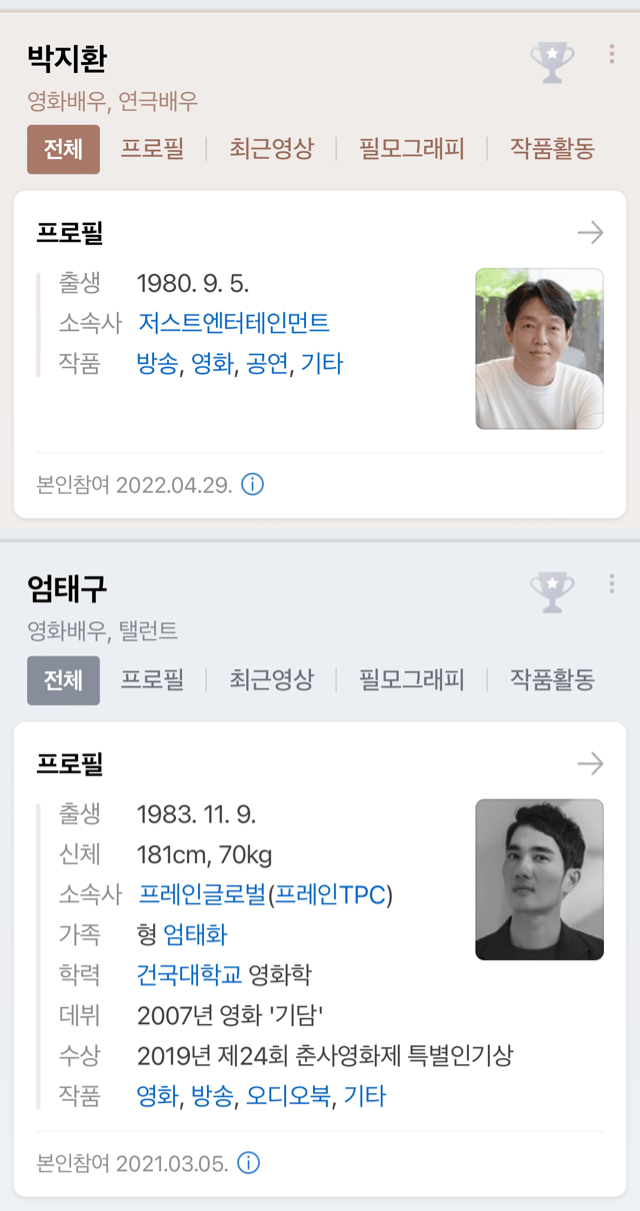View 공연 works of 박지환

267,364
